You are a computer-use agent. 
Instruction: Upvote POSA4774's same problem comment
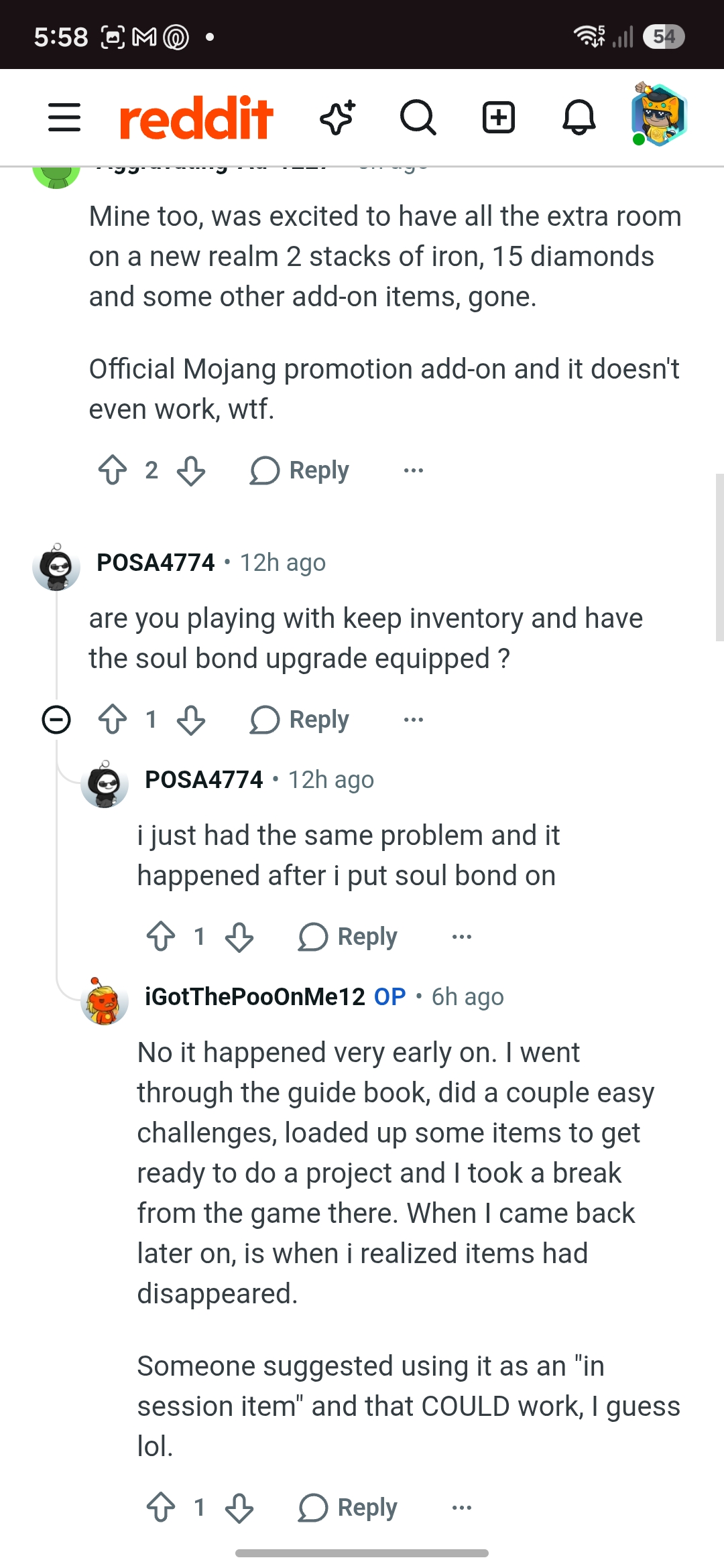161,937
